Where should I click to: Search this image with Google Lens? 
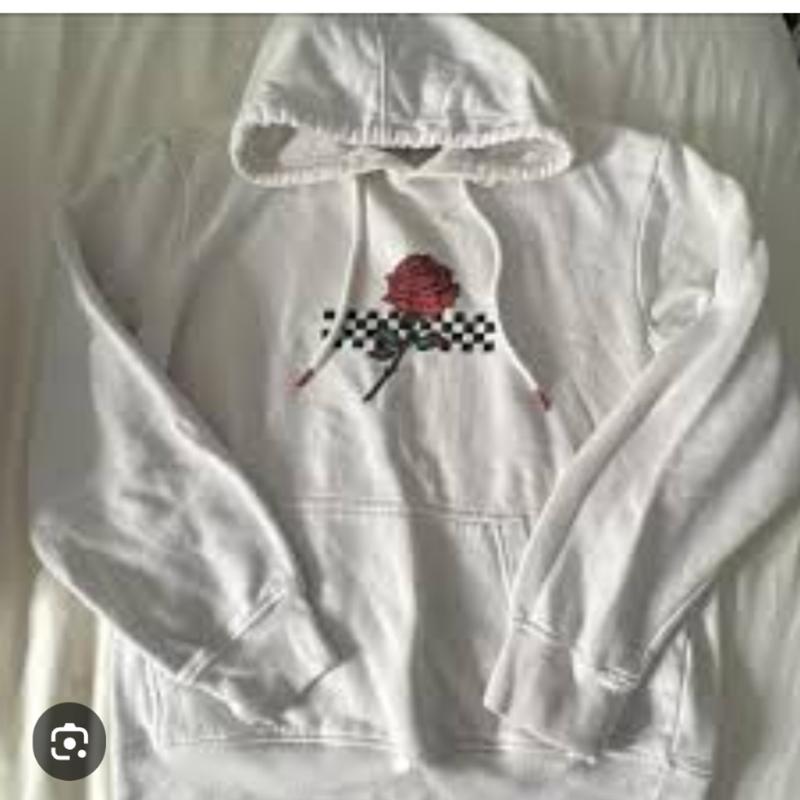pos(69,741)
